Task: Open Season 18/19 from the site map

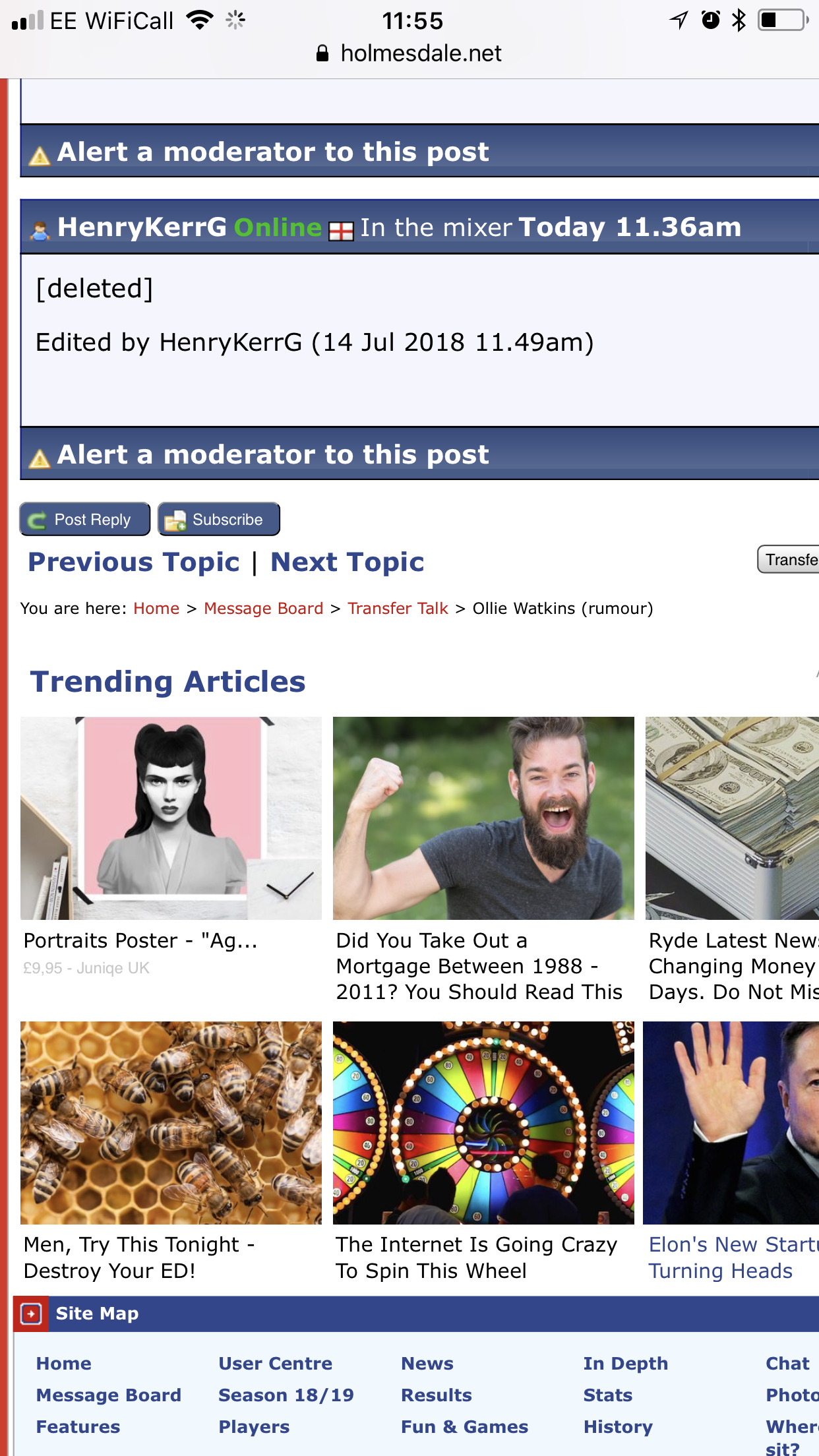Action: coord(286,1395)
